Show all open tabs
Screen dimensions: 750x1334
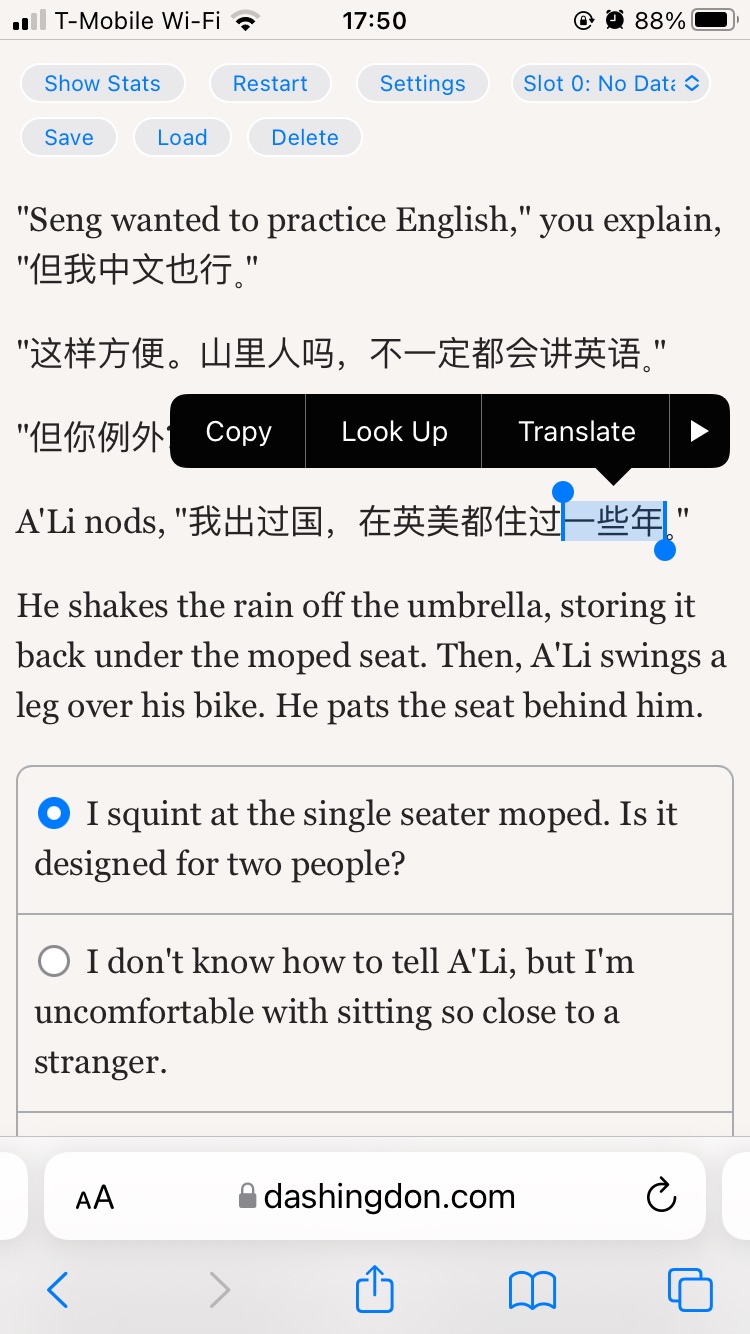point(690,1290)
